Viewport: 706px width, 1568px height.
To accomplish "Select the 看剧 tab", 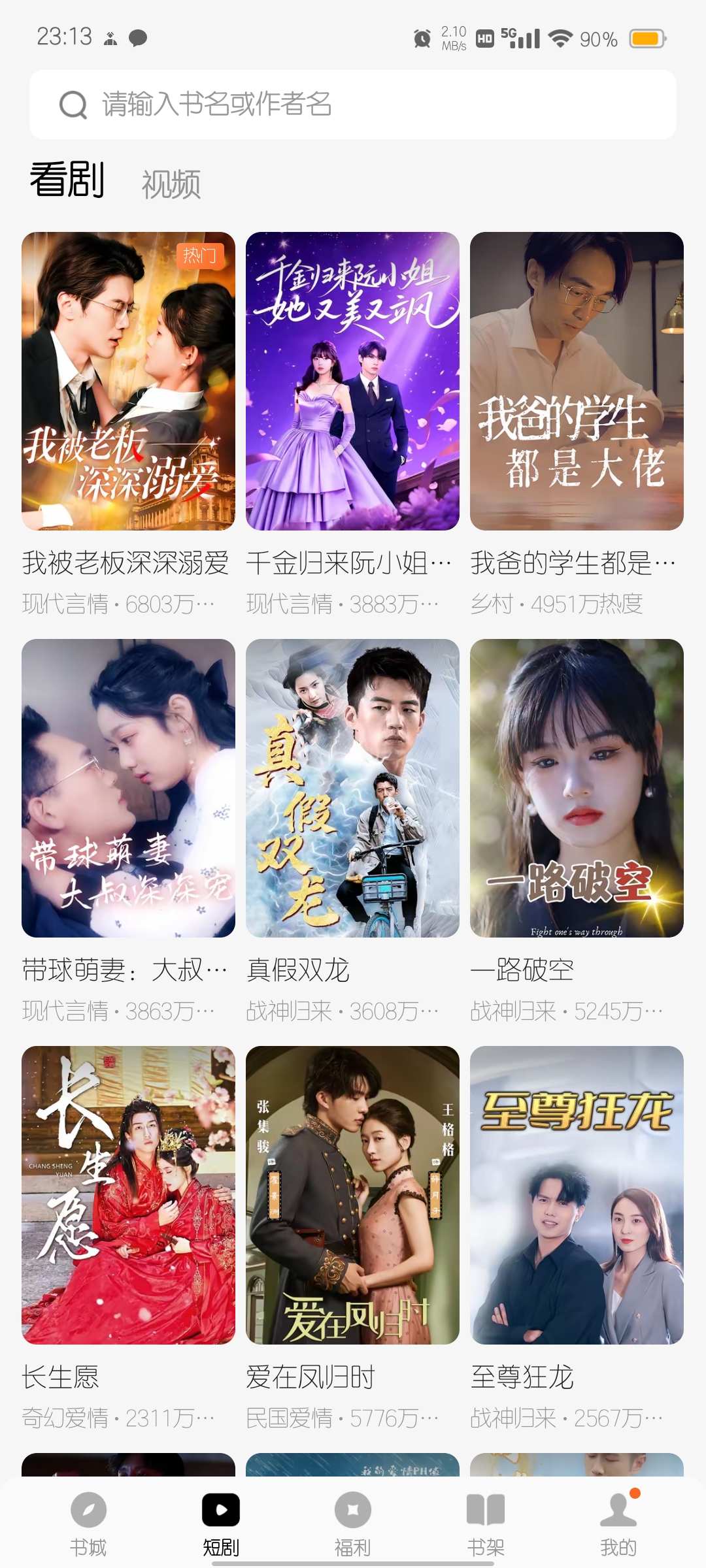I will [x=67, y=180].
